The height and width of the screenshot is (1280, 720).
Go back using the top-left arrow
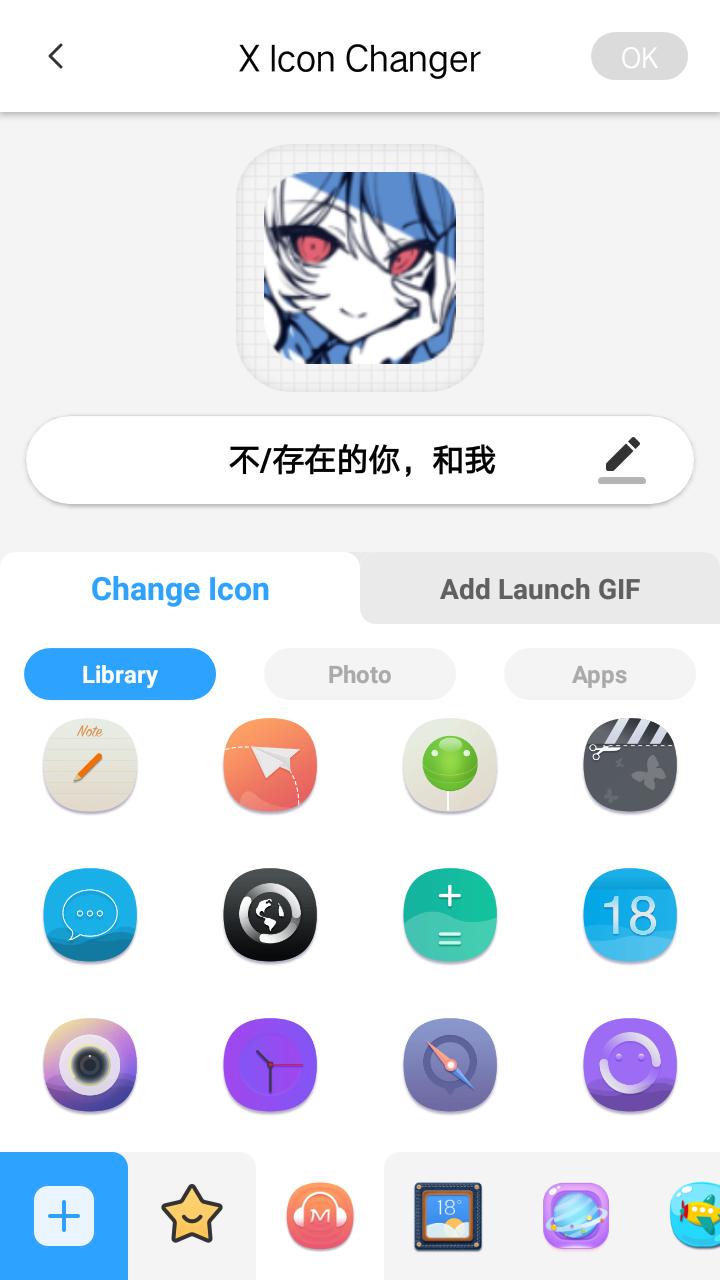coord(56,57)
